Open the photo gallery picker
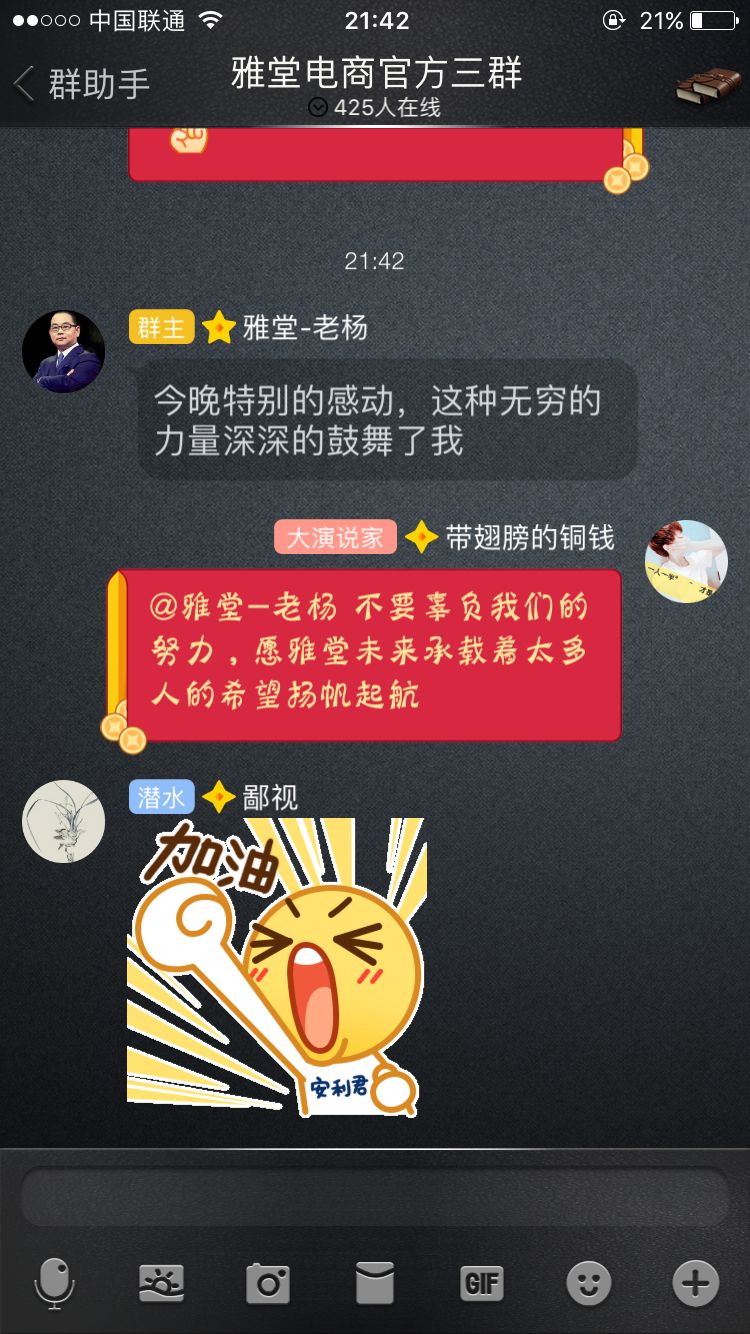 (161, 1283)
